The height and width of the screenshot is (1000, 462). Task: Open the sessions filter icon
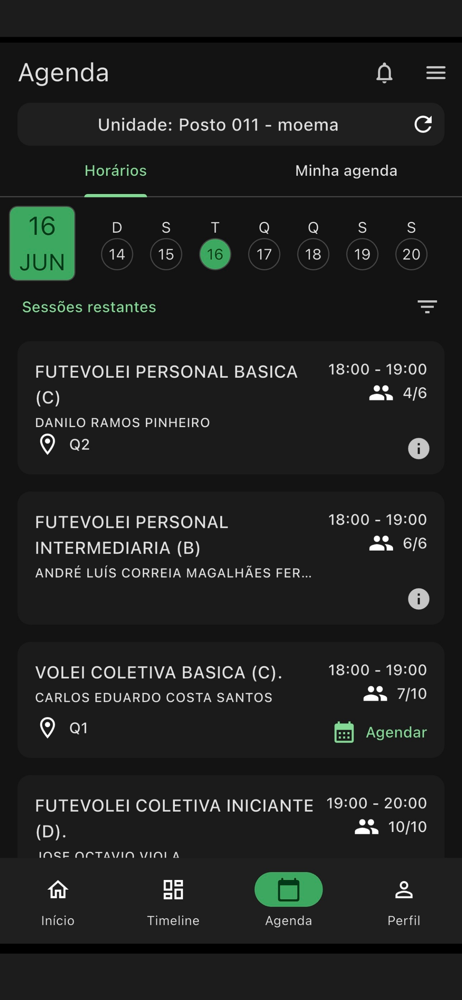[428, 307]
